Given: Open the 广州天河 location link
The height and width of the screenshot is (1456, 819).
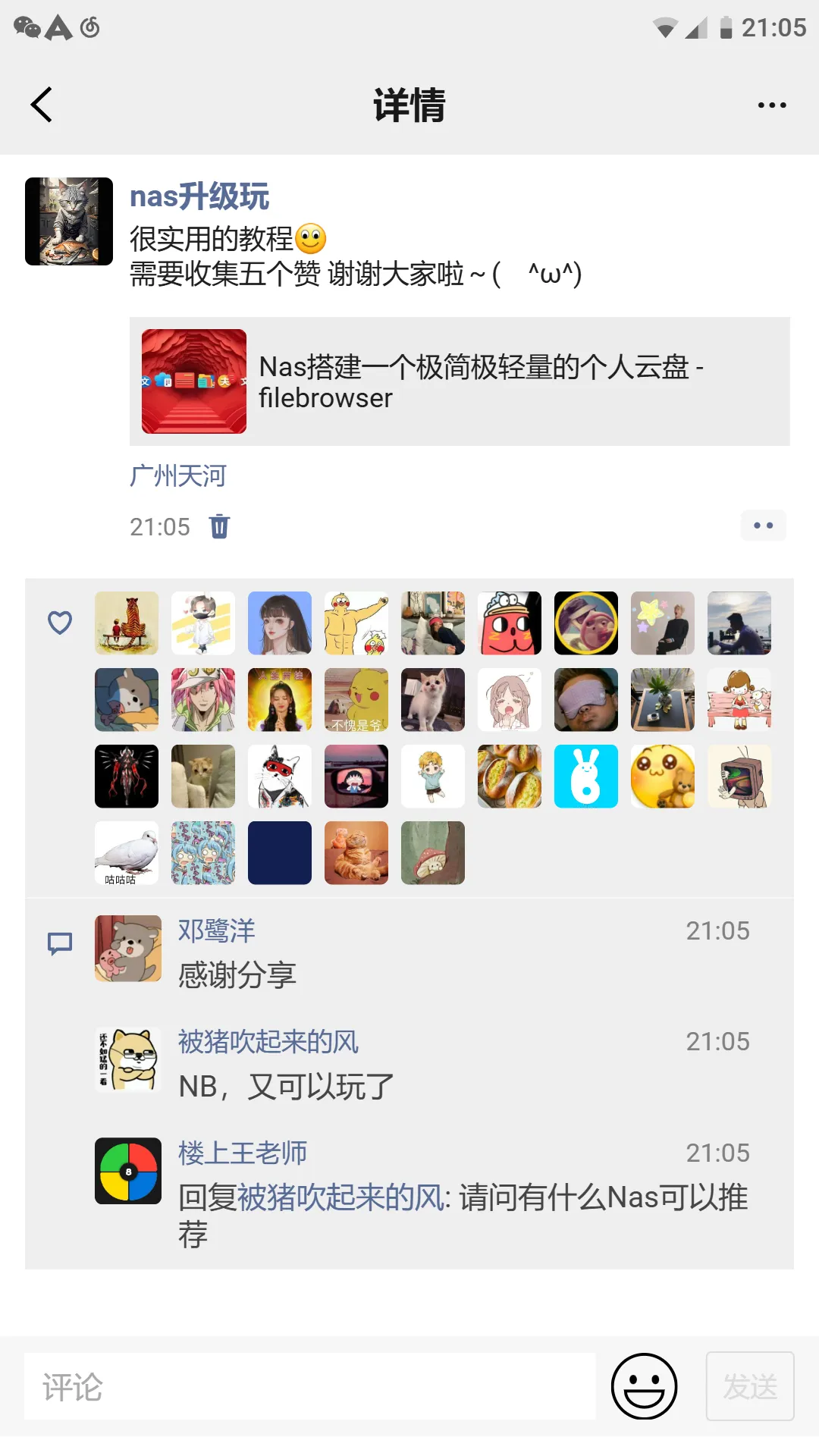Looking at the screenshot, I should coord(178,476).
